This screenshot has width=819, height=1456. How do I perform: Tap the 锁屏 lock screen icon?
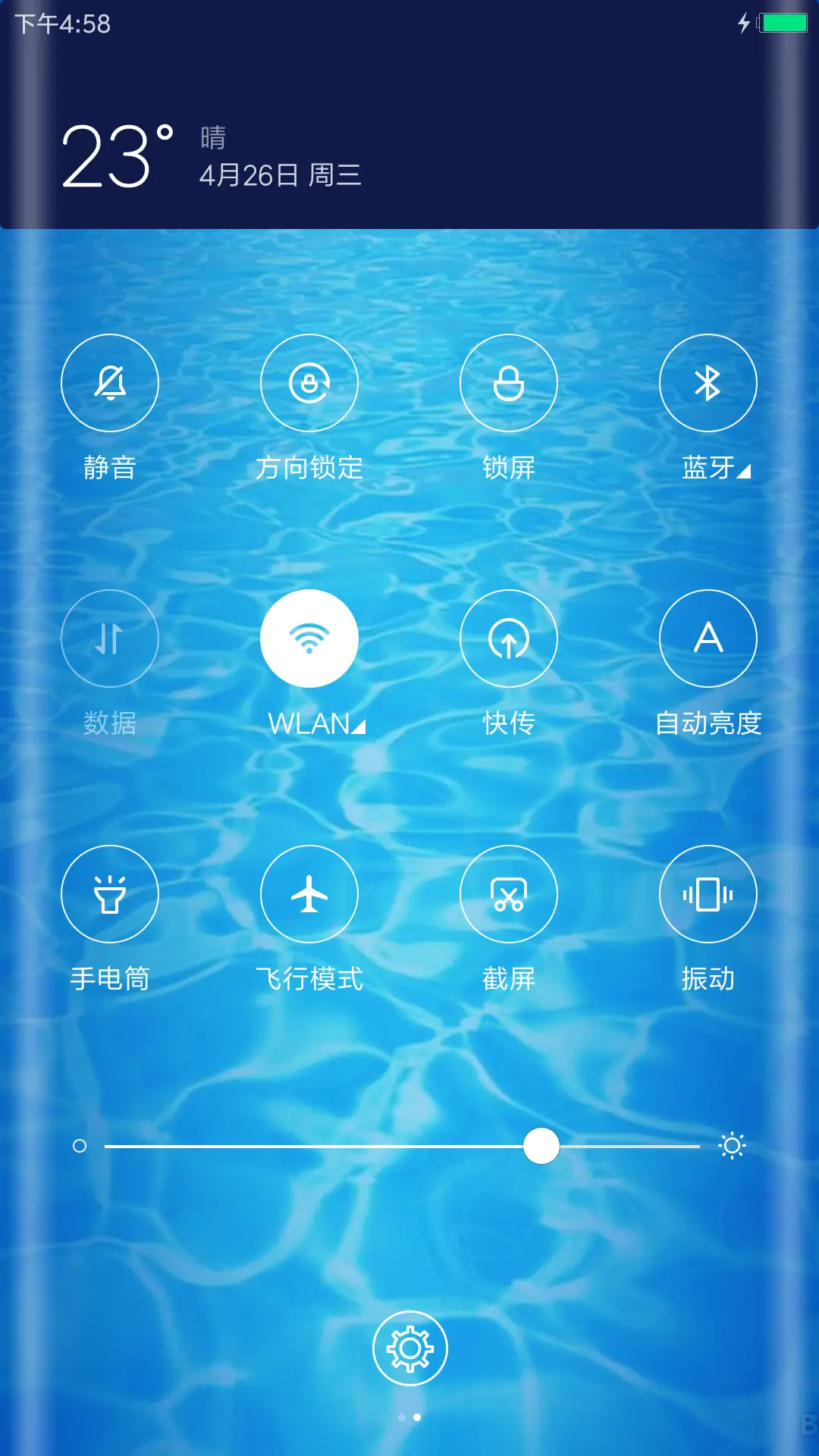(509, 383)
